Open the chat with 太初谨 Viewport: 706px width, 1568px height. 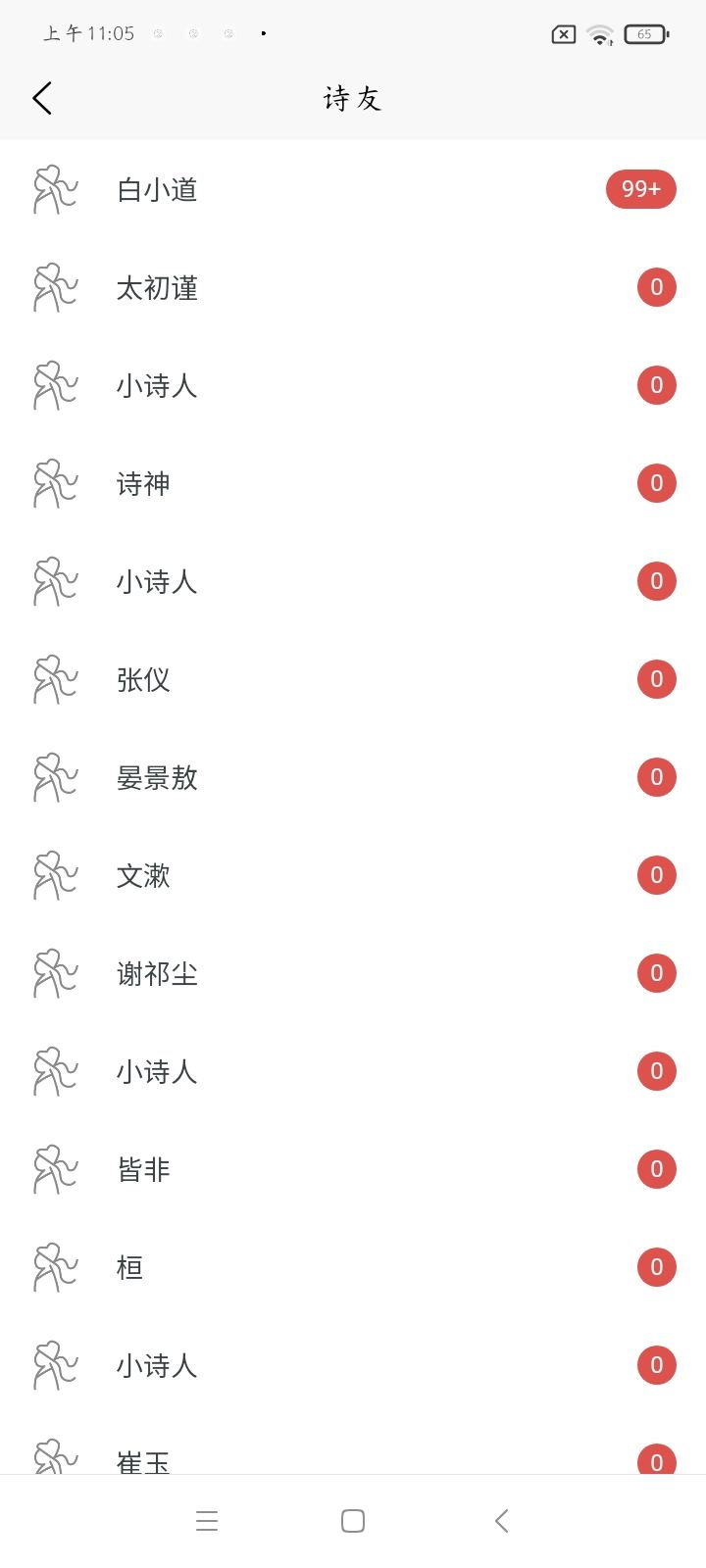353,287
